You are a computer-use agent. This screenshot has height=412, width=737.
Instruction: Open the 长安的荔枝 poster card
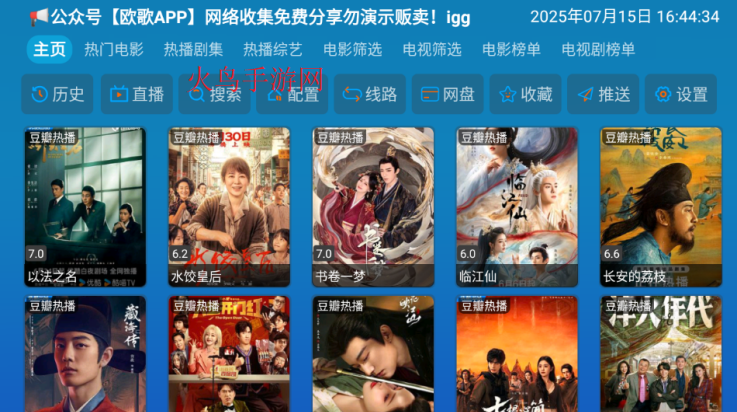pos(661,206)
